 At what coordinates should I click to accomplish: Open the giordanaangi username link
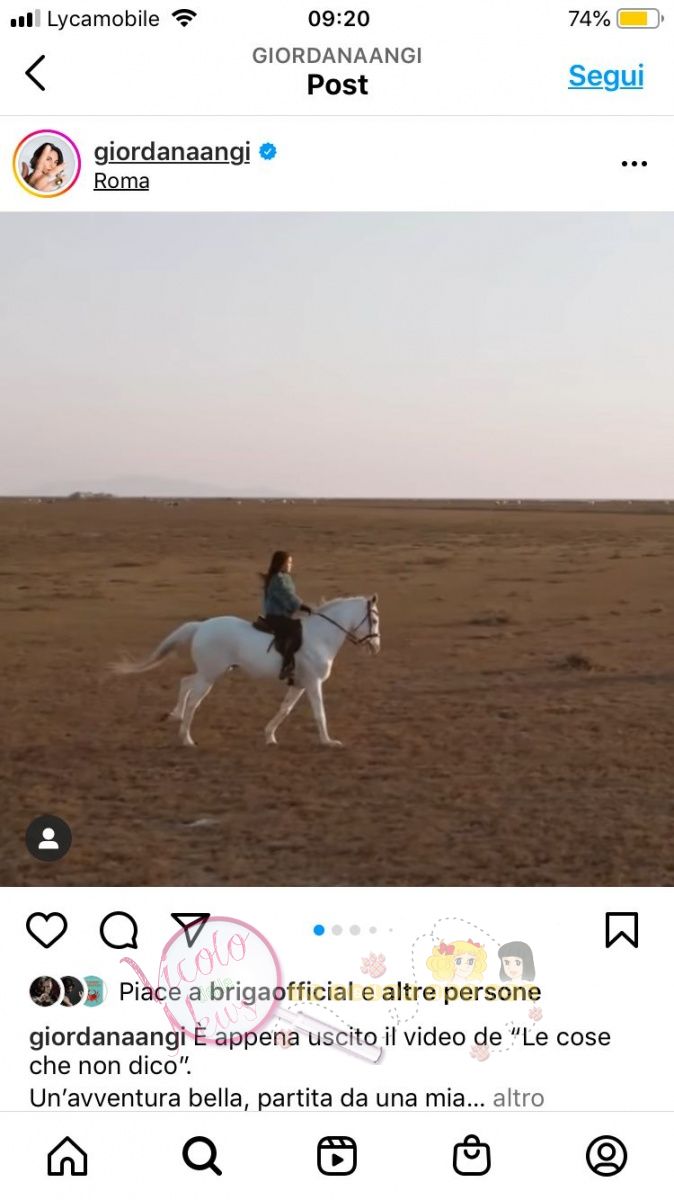pos(172,152)
